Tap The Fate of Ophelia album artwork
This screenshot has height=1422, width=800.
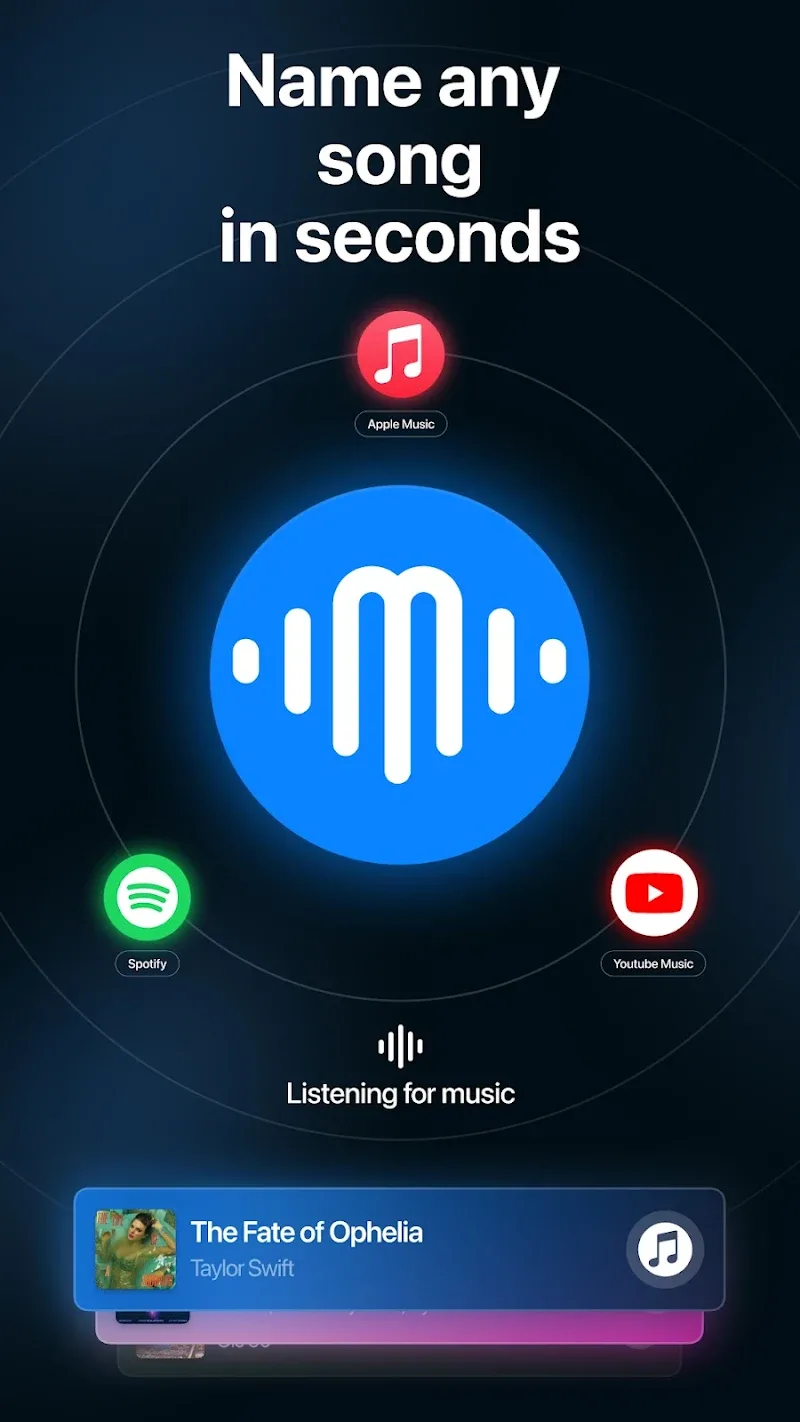coord(134,1249)
